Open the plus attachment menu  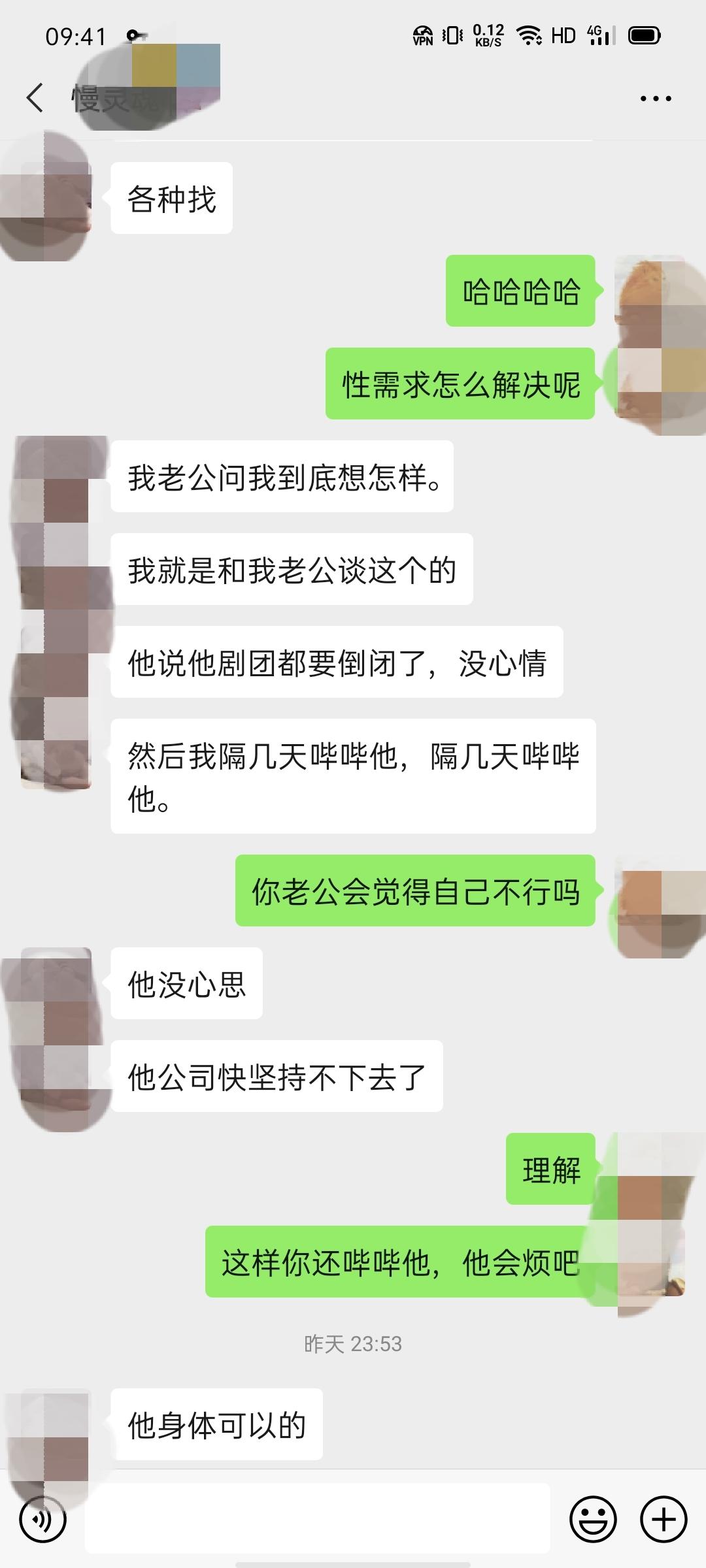tap(663, 1520)
